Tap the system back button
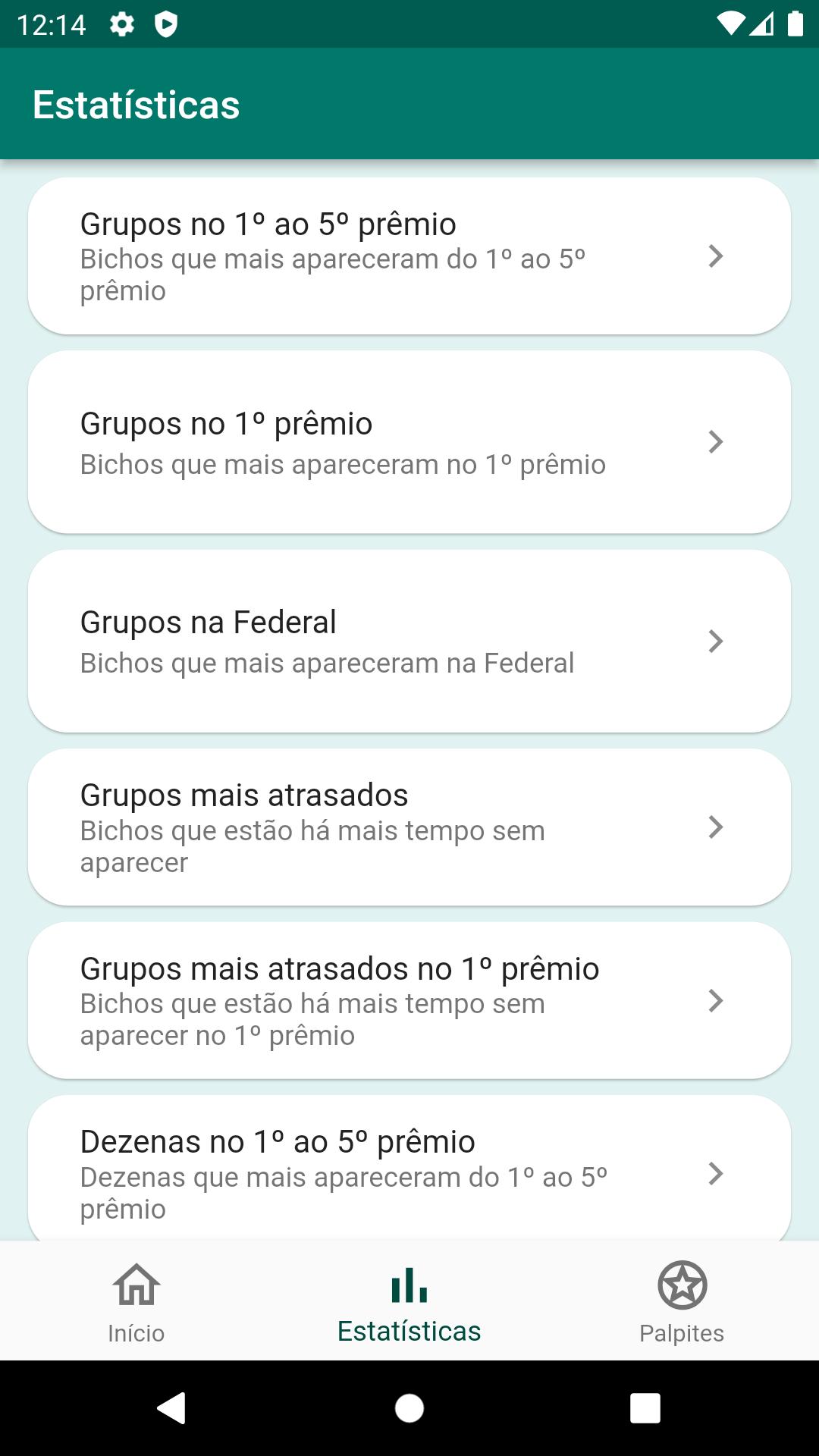819x1456 pixels. [172, 1408]
